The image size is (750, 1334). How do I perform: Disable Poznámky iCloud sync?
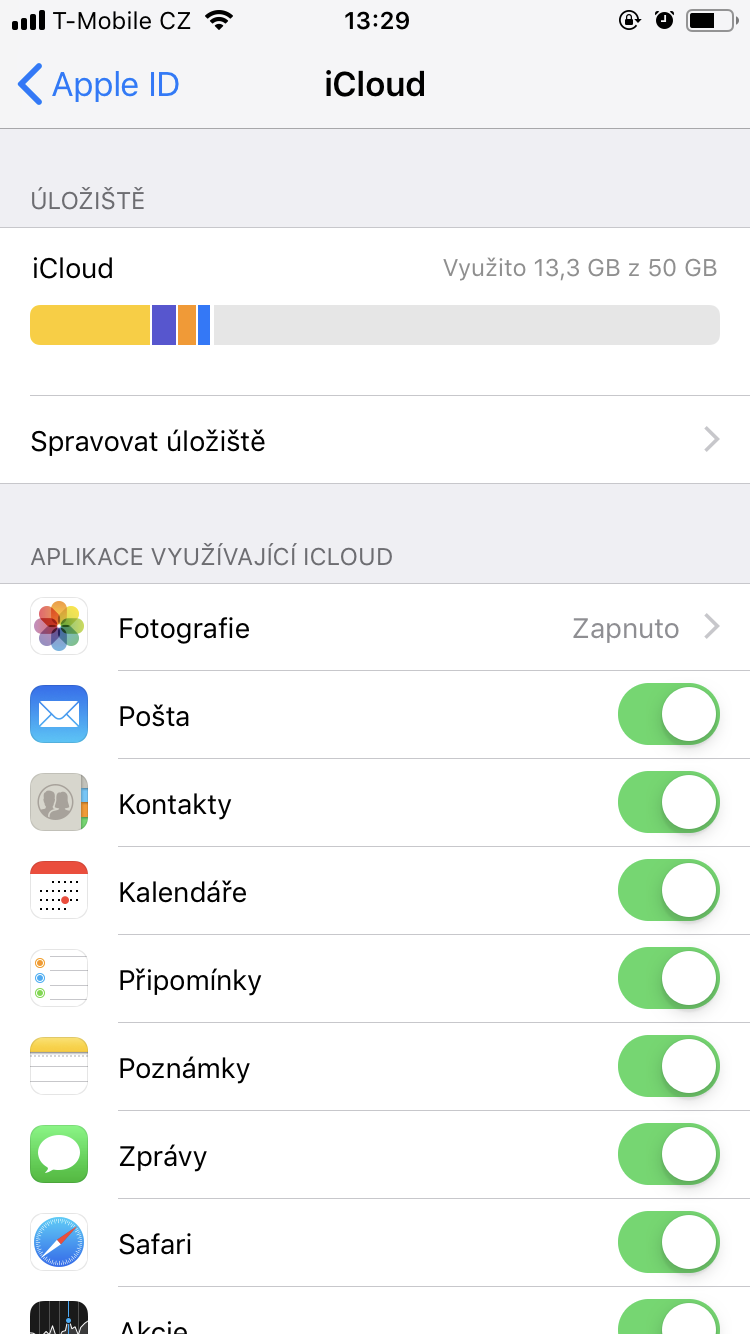(x=668, y=1068)
